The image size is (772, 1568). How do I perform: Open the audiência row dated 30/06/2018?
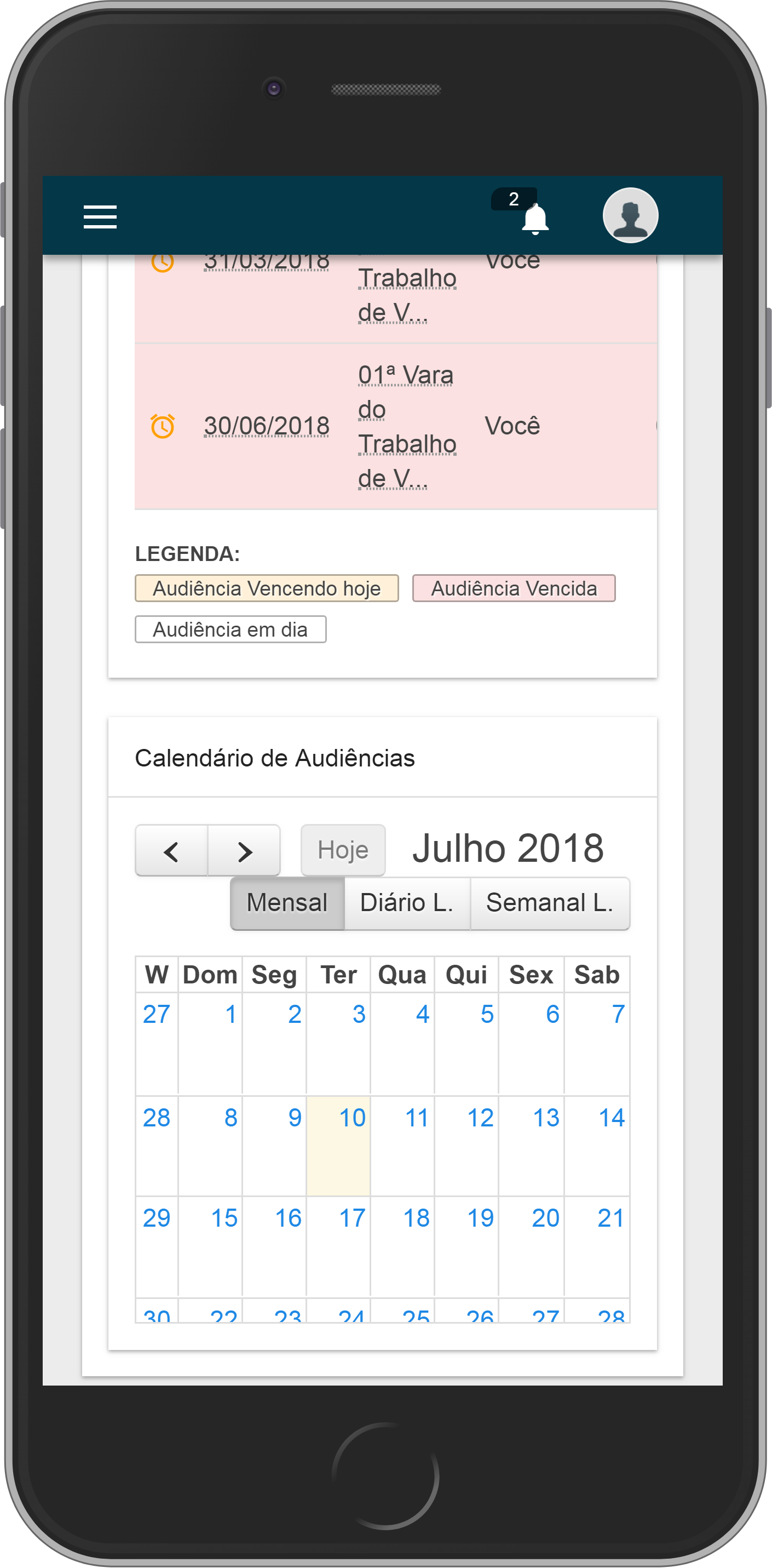click(267, 426)
